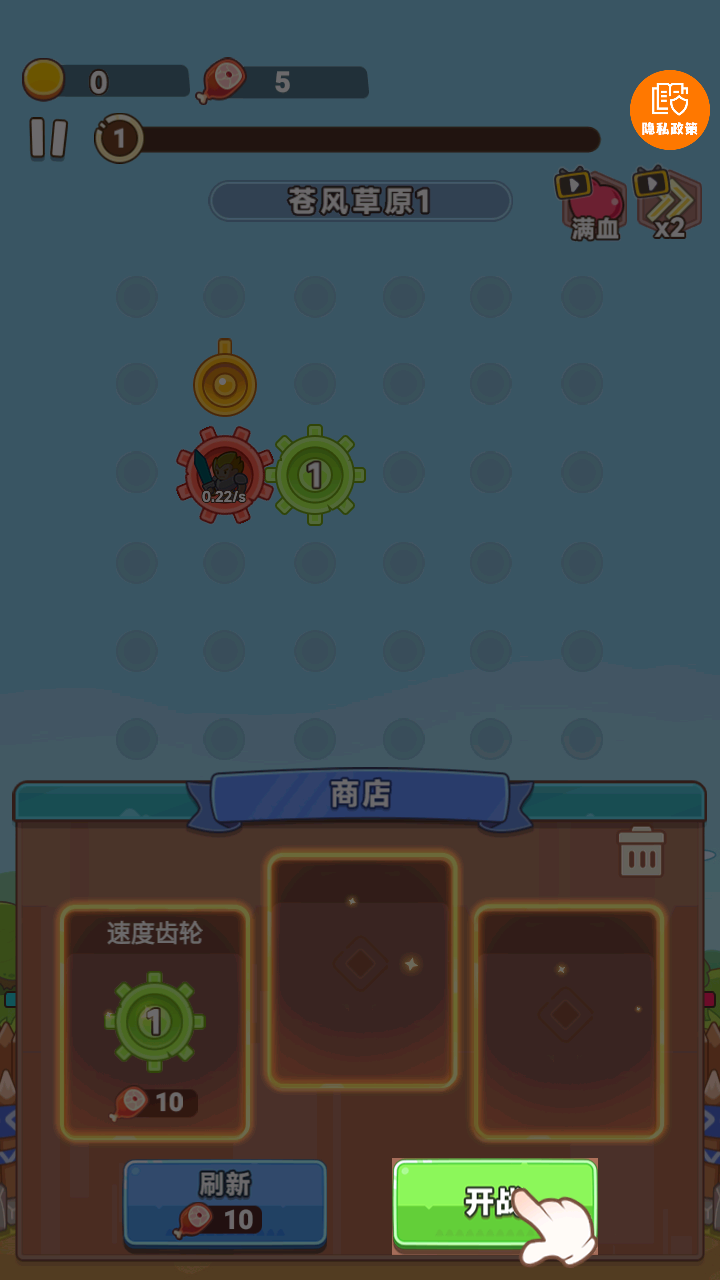720x1280 pixels.
Task: Select the green level 1 gear on the board
Action: (315, 475)
